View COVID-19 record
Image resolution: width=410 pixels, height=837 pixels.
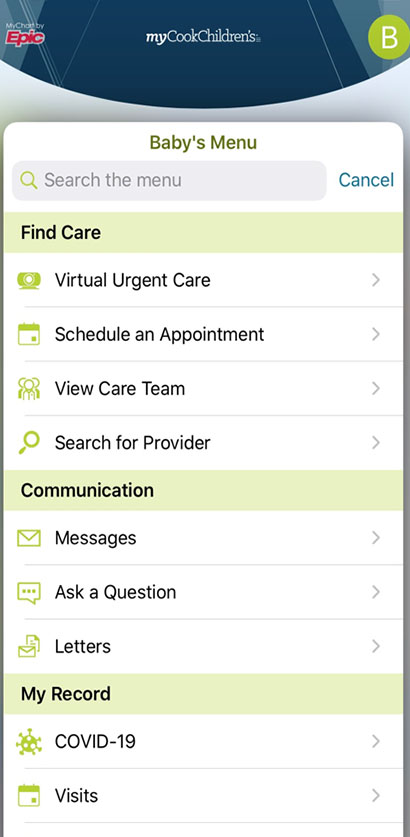[203, 741]
